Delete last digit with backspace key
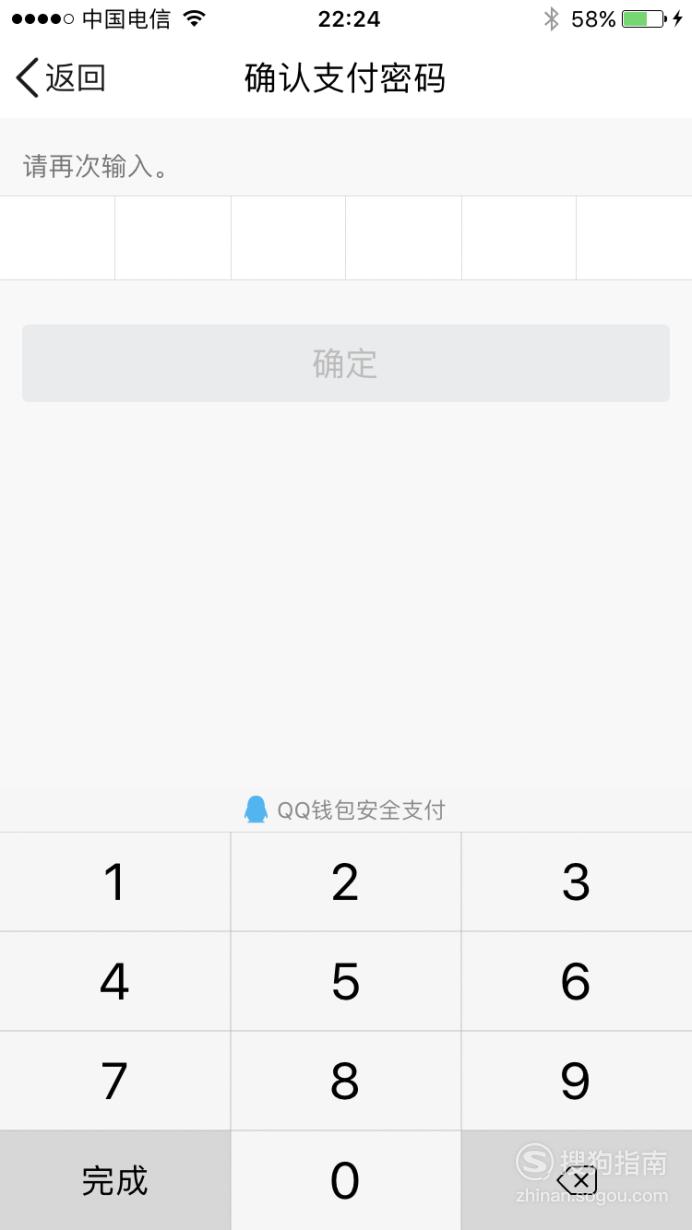 pyautogui.click(x=577, y=1181)
